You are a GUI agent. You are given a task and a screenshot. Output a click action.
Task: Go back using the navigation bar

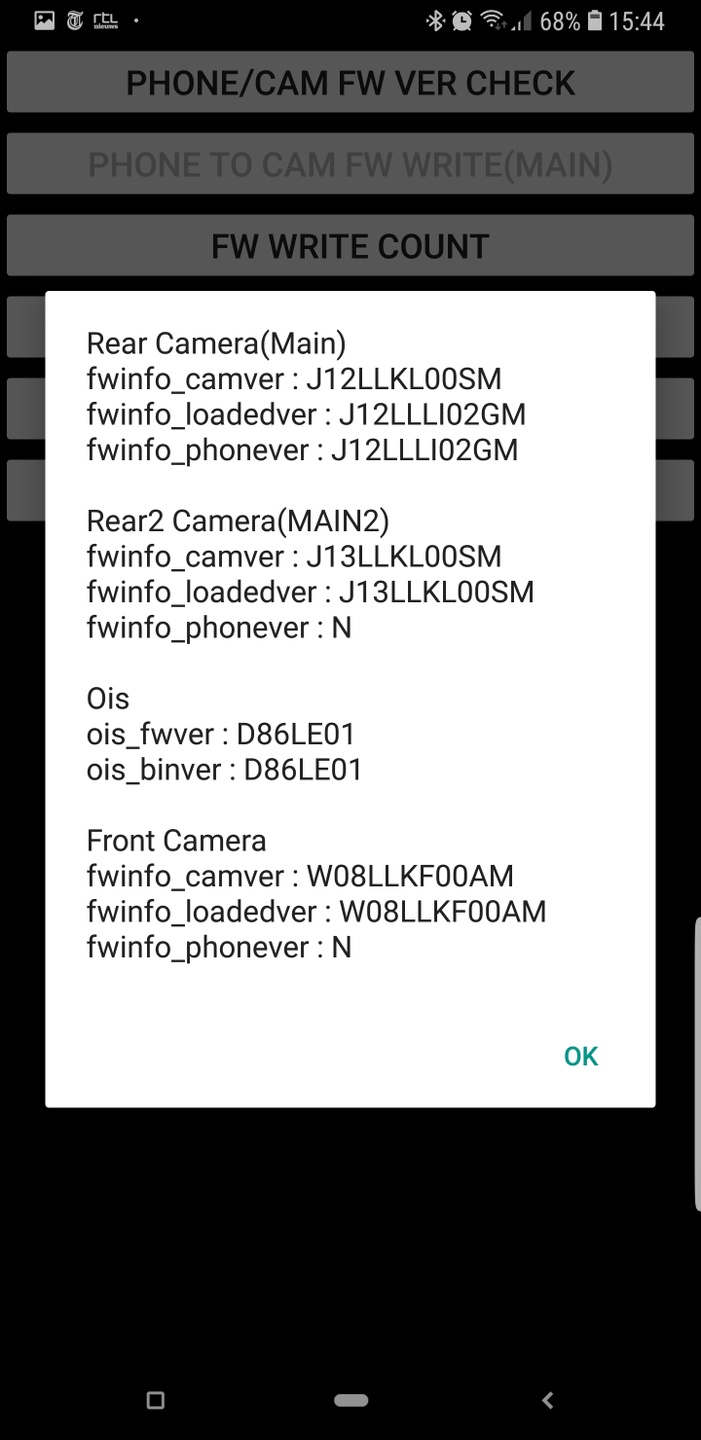[547, 1401]
